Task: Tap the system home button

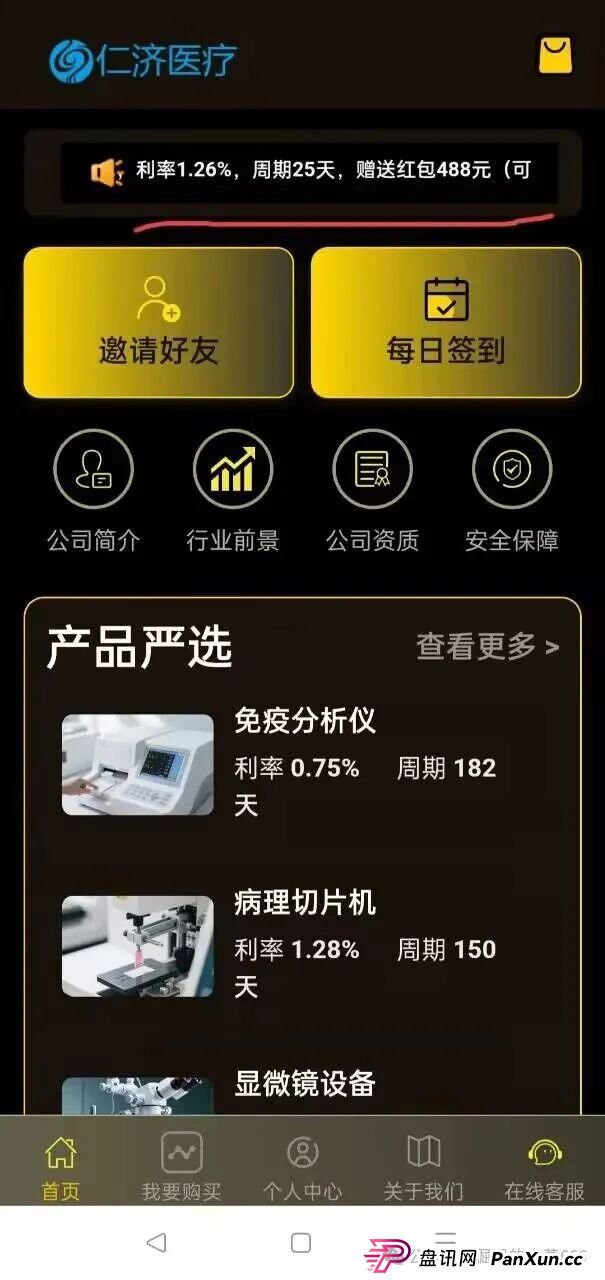Action: (x=301, y=1243)
